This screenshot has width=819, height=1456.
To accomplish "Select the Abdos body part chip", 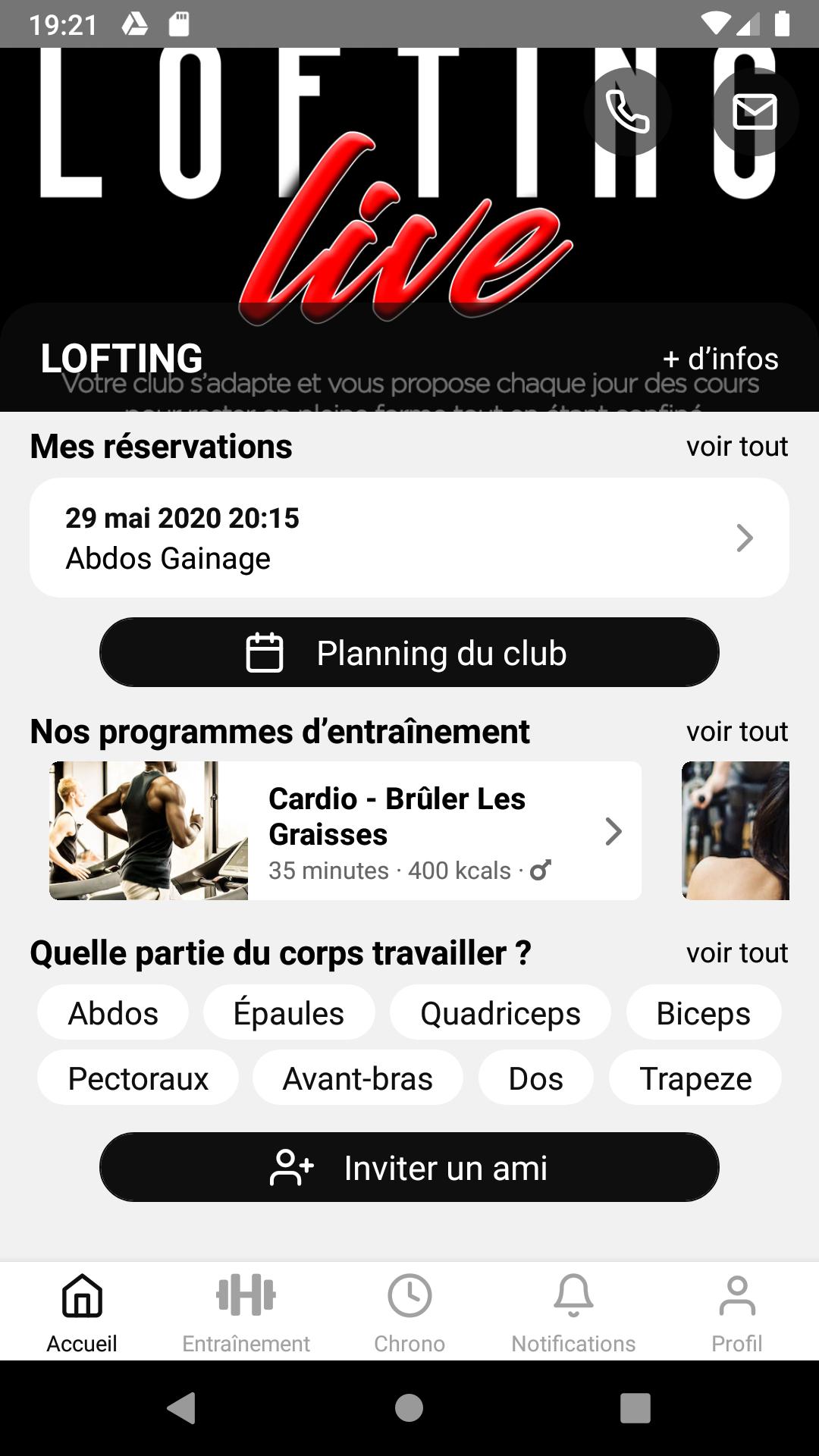I will (x=113, y=1013).
